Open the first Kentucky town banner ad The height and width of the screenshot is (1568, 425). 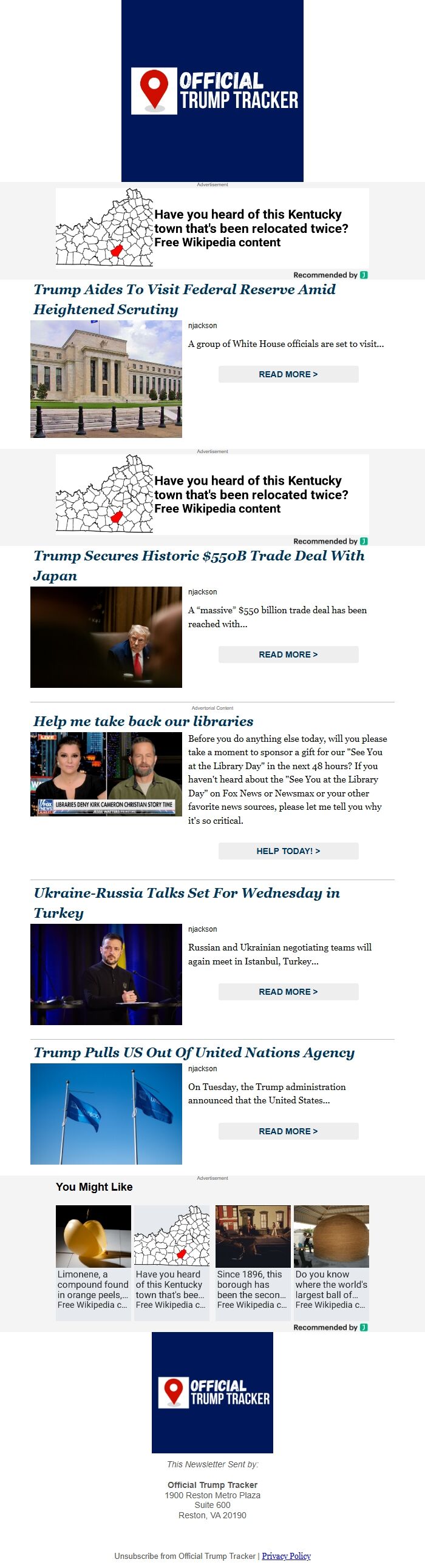point(212,228)
